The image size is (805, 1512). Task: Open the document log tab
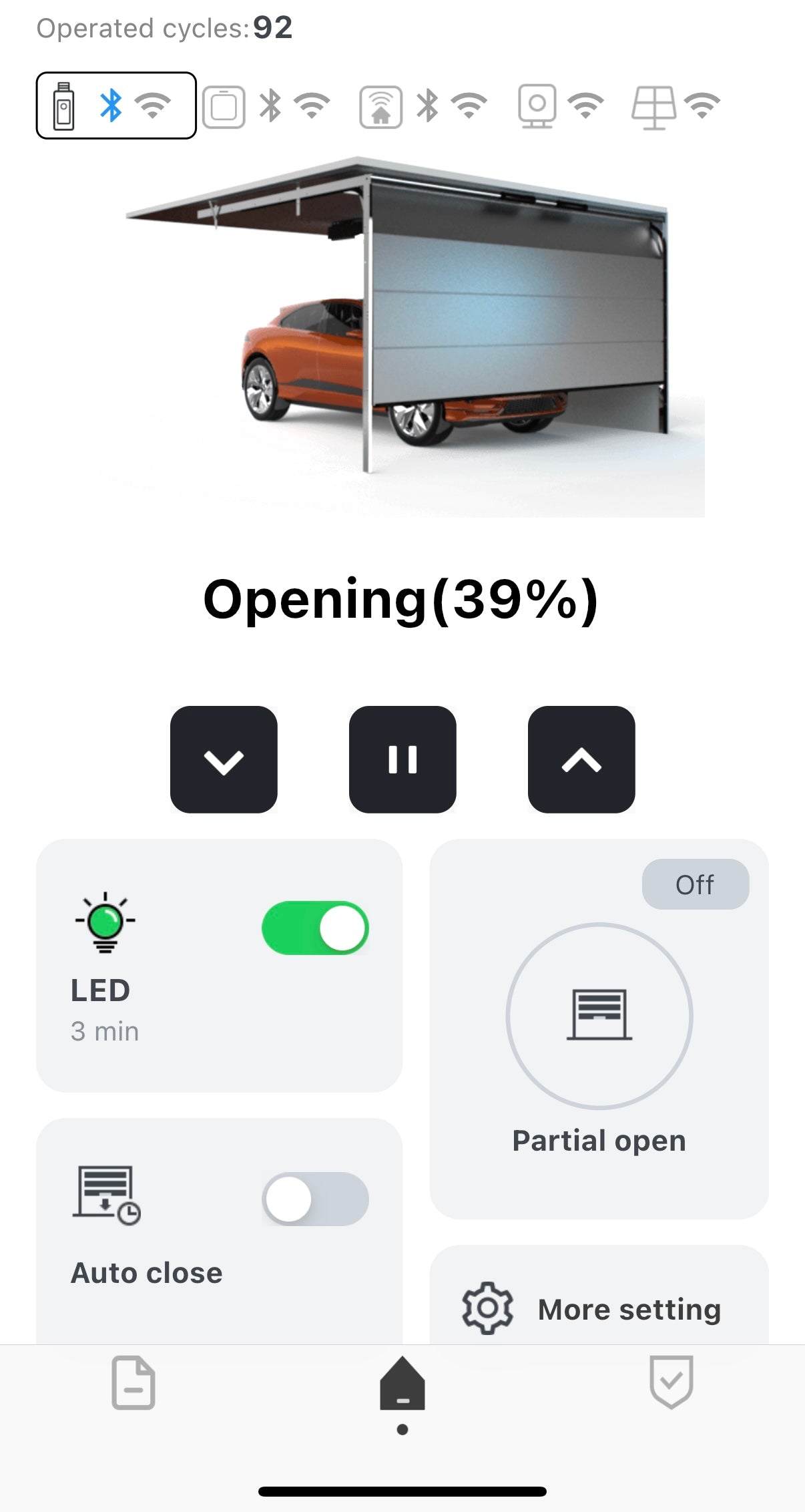[133, 1382]
